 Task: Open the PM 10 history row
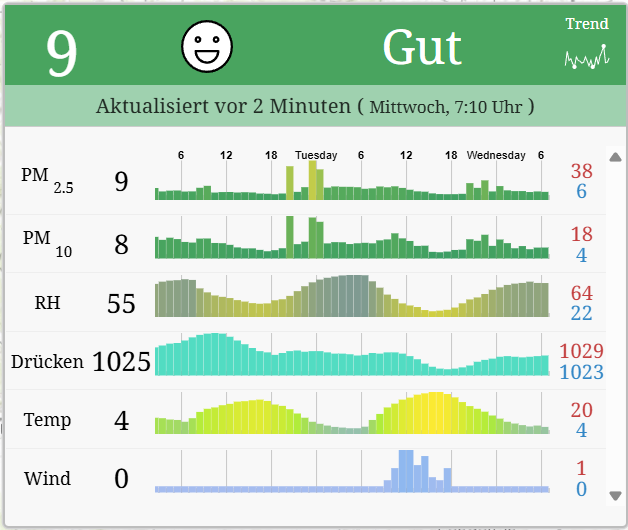[47, 243]
